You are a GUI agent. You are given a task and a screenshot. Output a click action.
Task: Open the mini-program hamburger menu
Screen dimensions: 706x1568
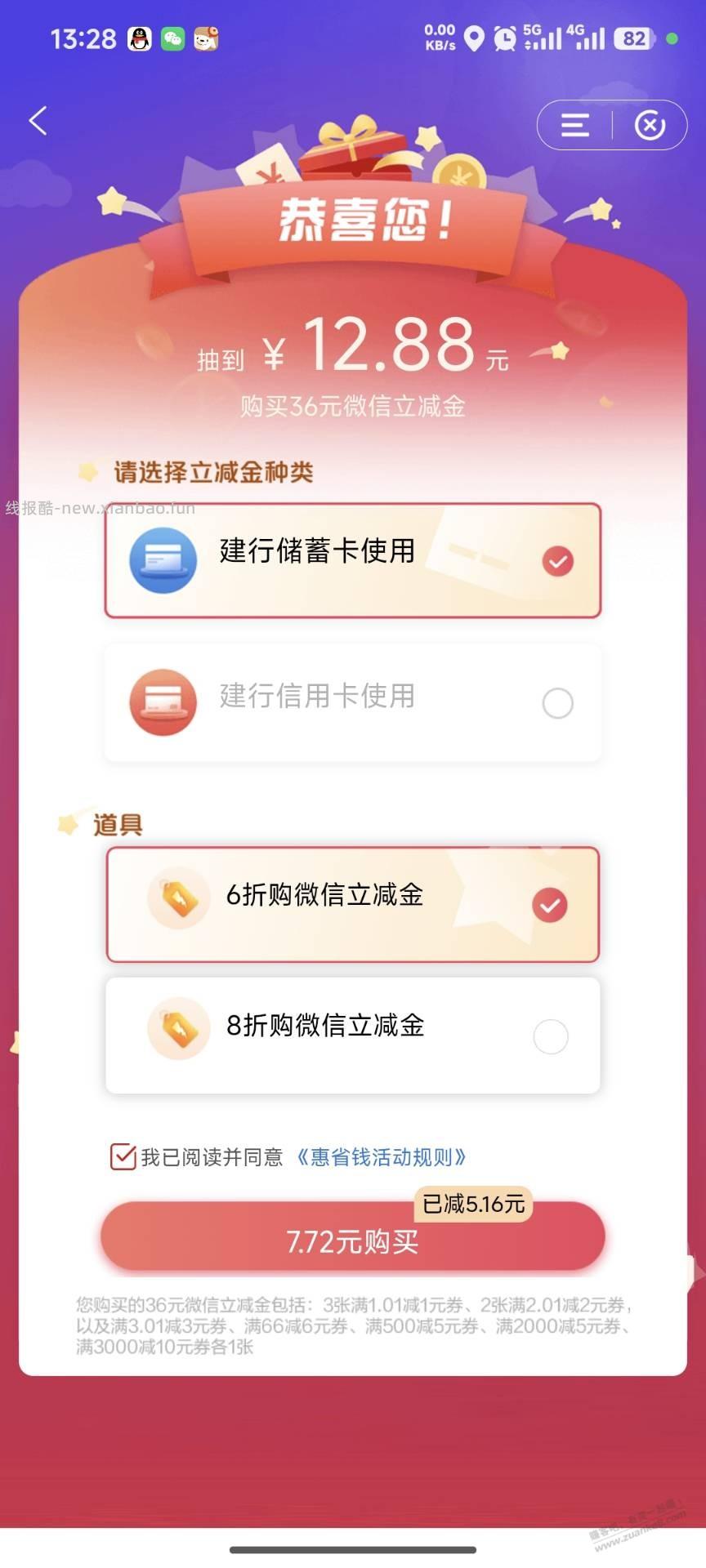coord(574,125)
